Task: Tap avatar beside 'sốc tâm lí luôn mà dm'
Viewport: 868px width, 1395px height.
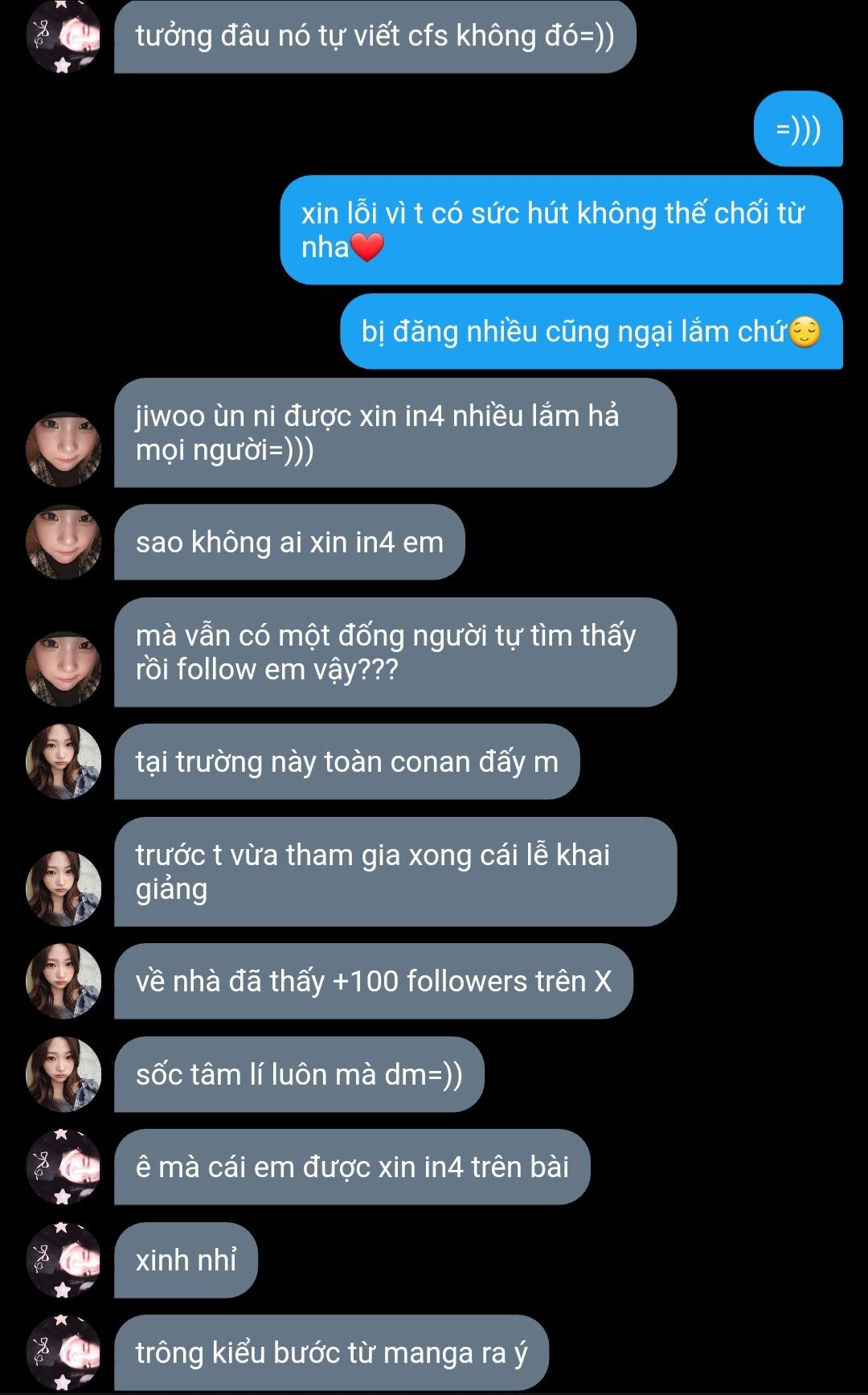Action: [x=63, y=1074]
